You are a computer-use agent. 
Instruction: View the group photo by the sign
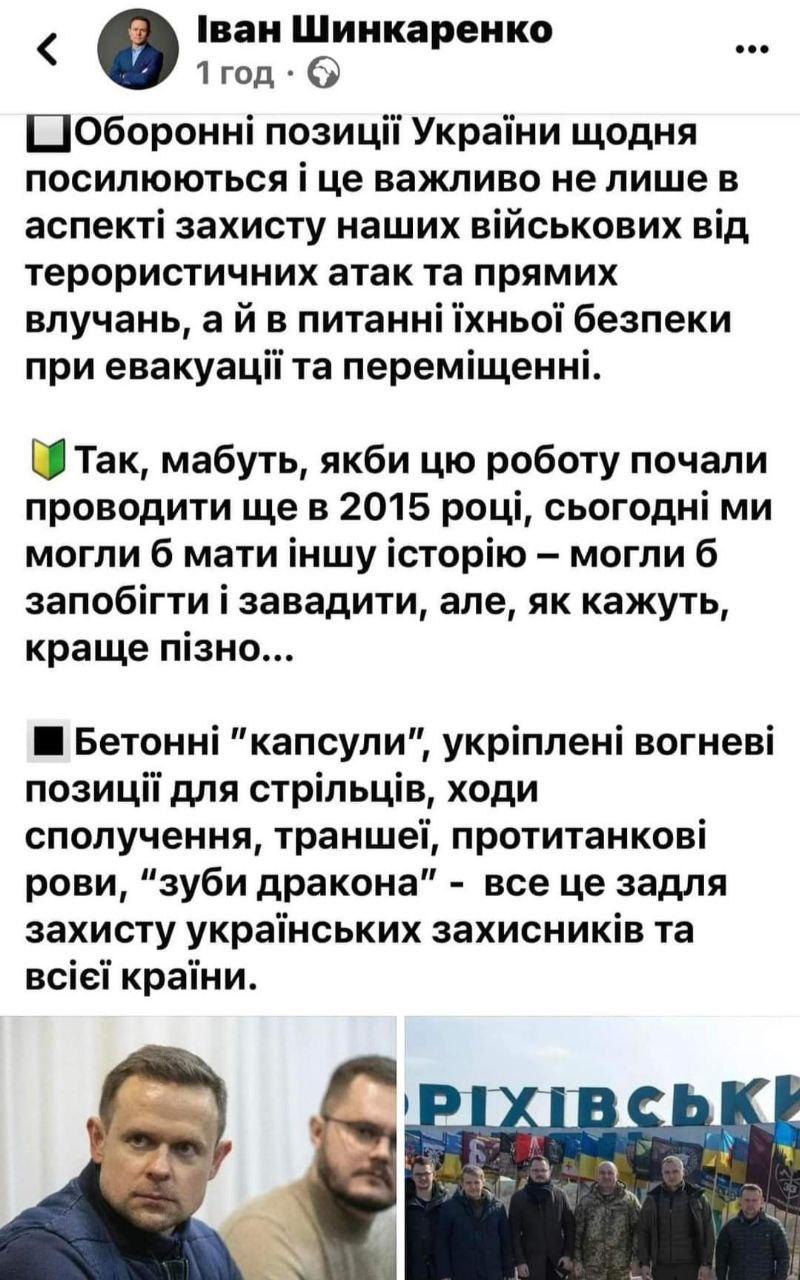(602, 1148)
